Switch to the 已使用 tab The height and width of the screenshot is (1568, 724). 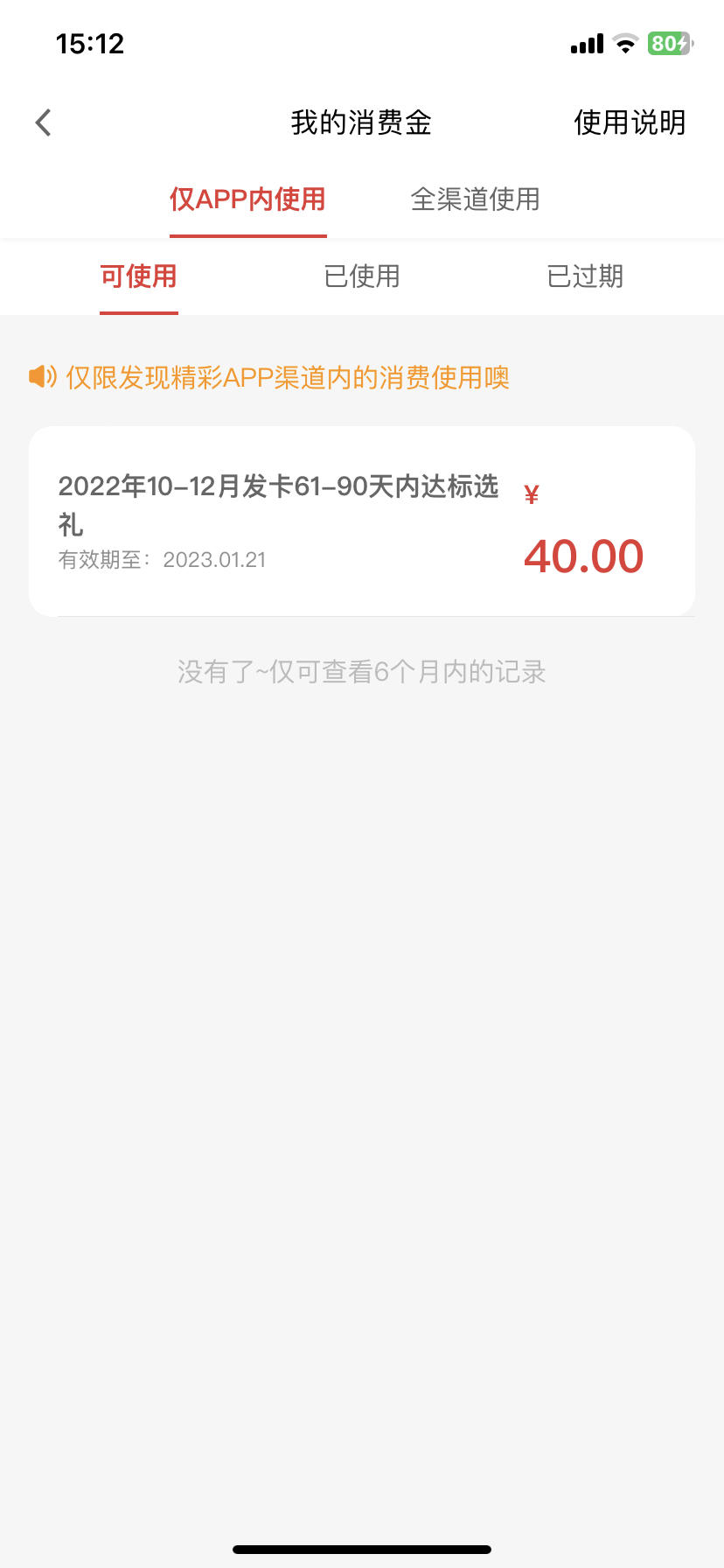point(362,276)
